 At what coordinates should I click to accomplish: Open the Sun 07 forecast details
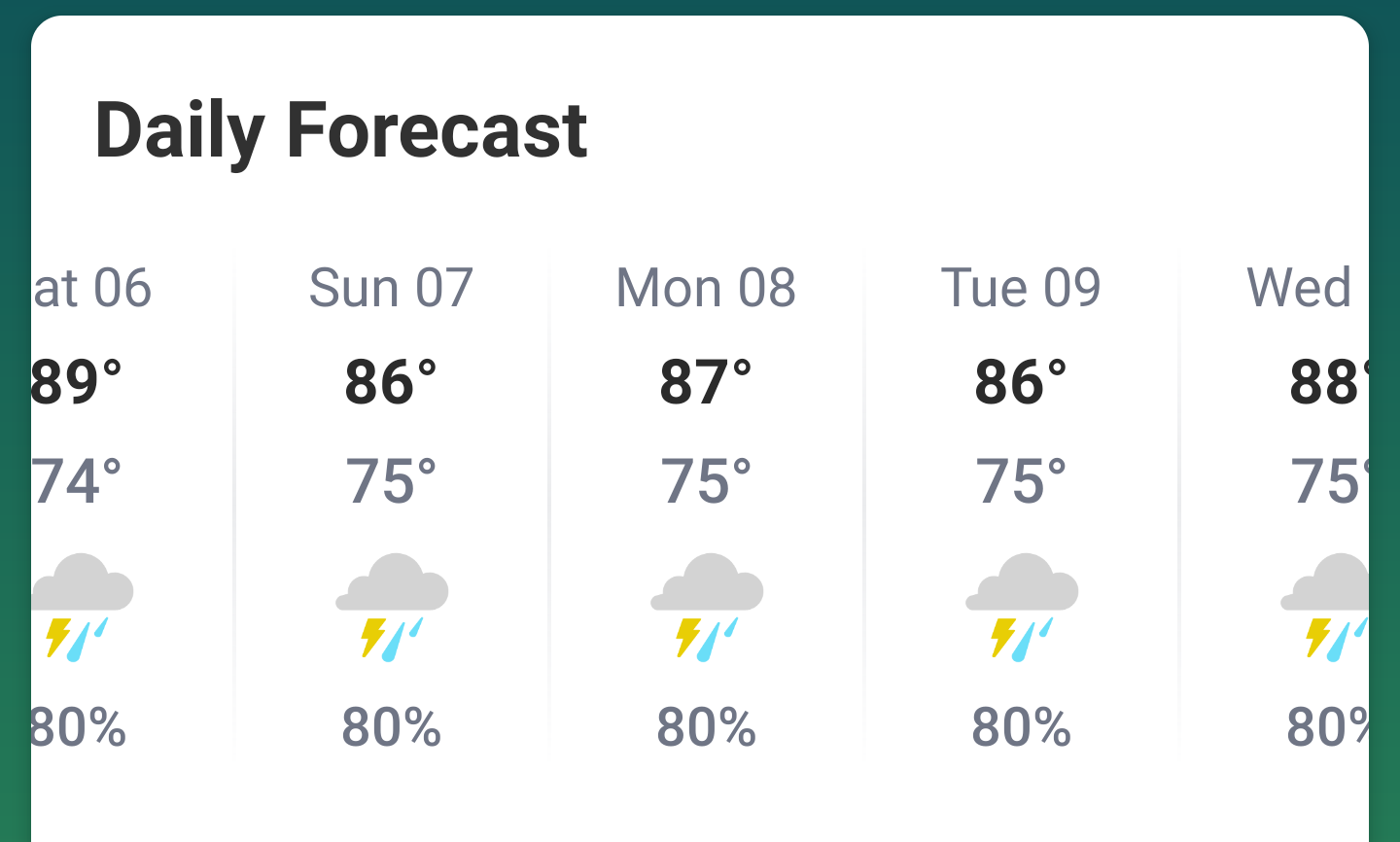(391, 506)
